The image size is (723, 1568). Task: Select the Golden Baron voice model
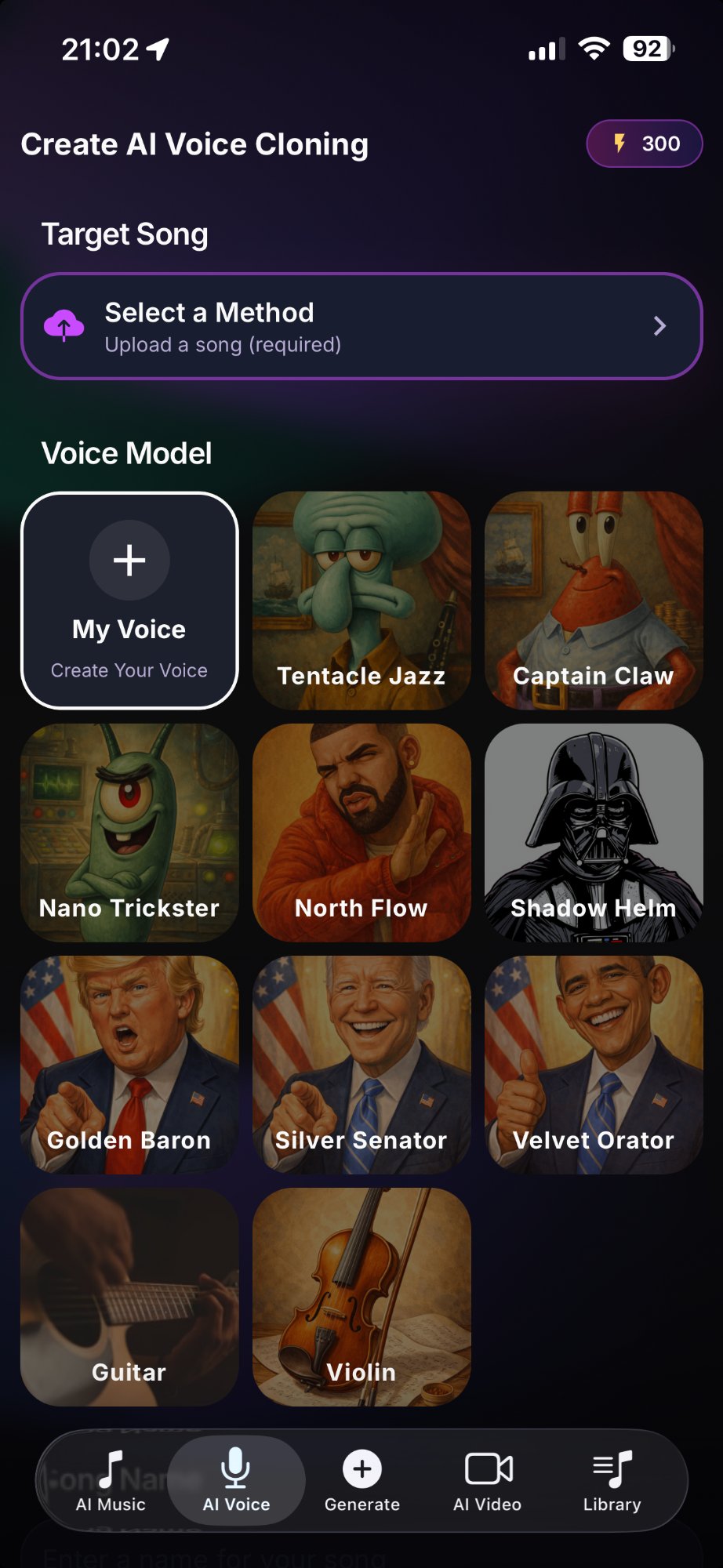pos(129,1063)
